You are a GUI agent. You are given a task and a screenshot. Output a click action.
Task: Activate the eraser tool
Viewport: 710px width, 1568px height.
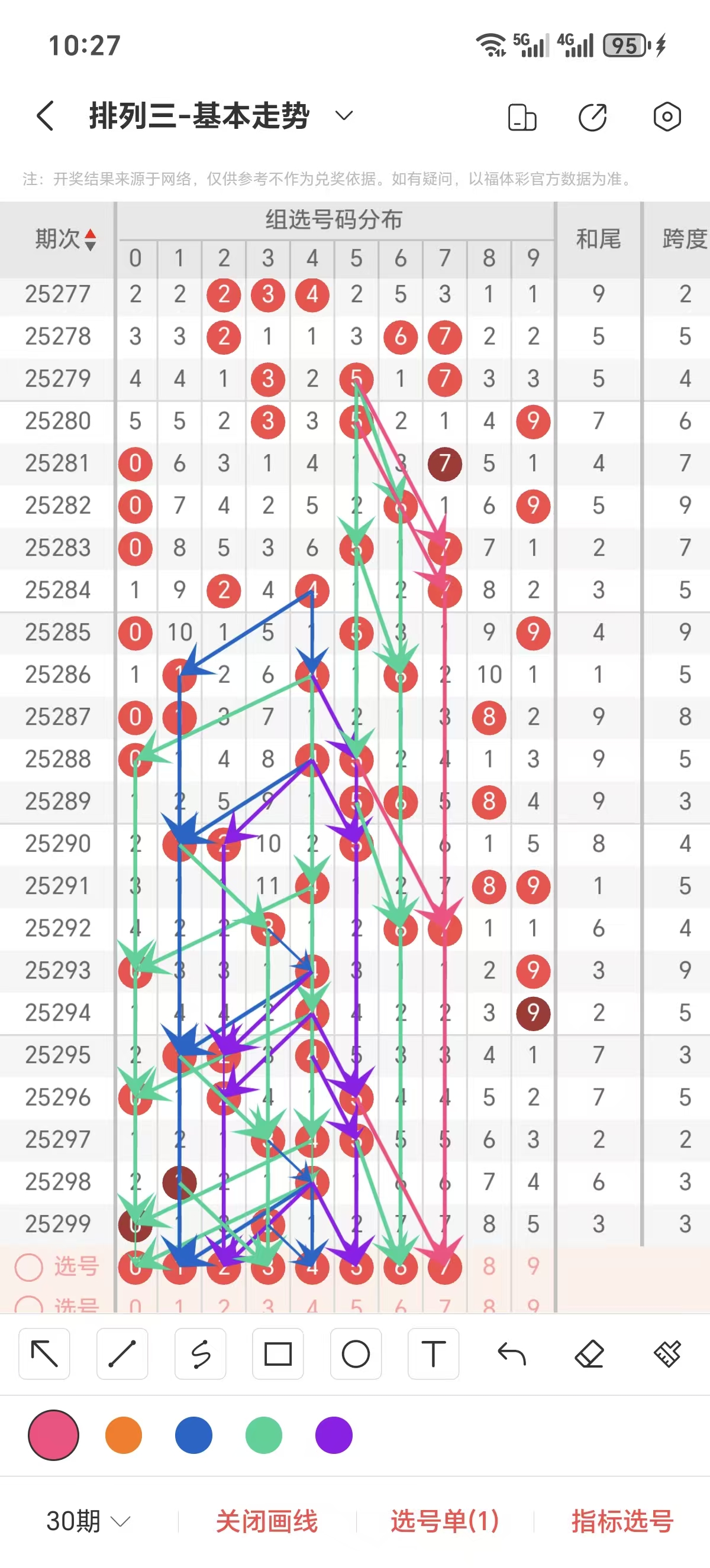(589, 1354)
